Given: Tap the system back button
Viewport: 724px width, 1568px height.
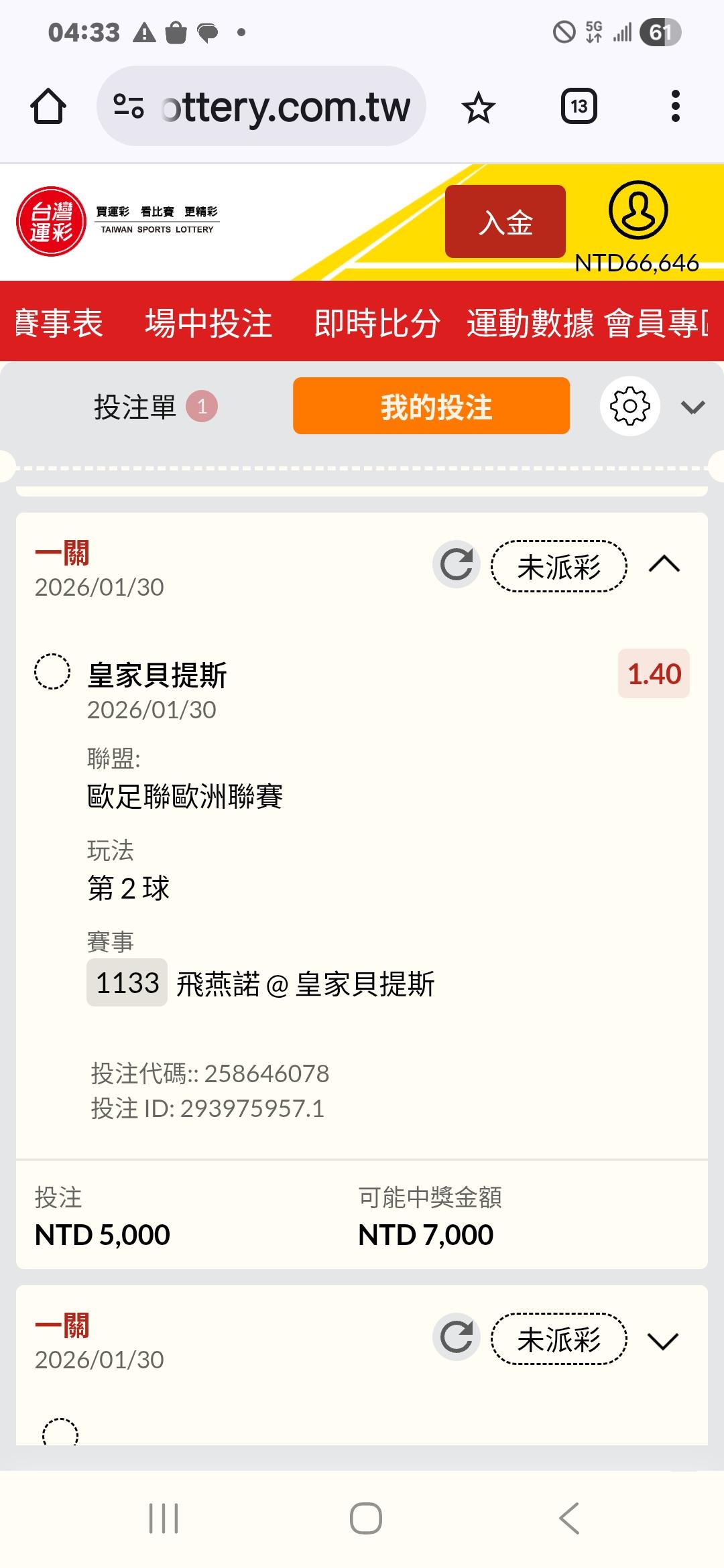Looking at the screenshot, I should pyautogui.click(x=569, y=1518).
